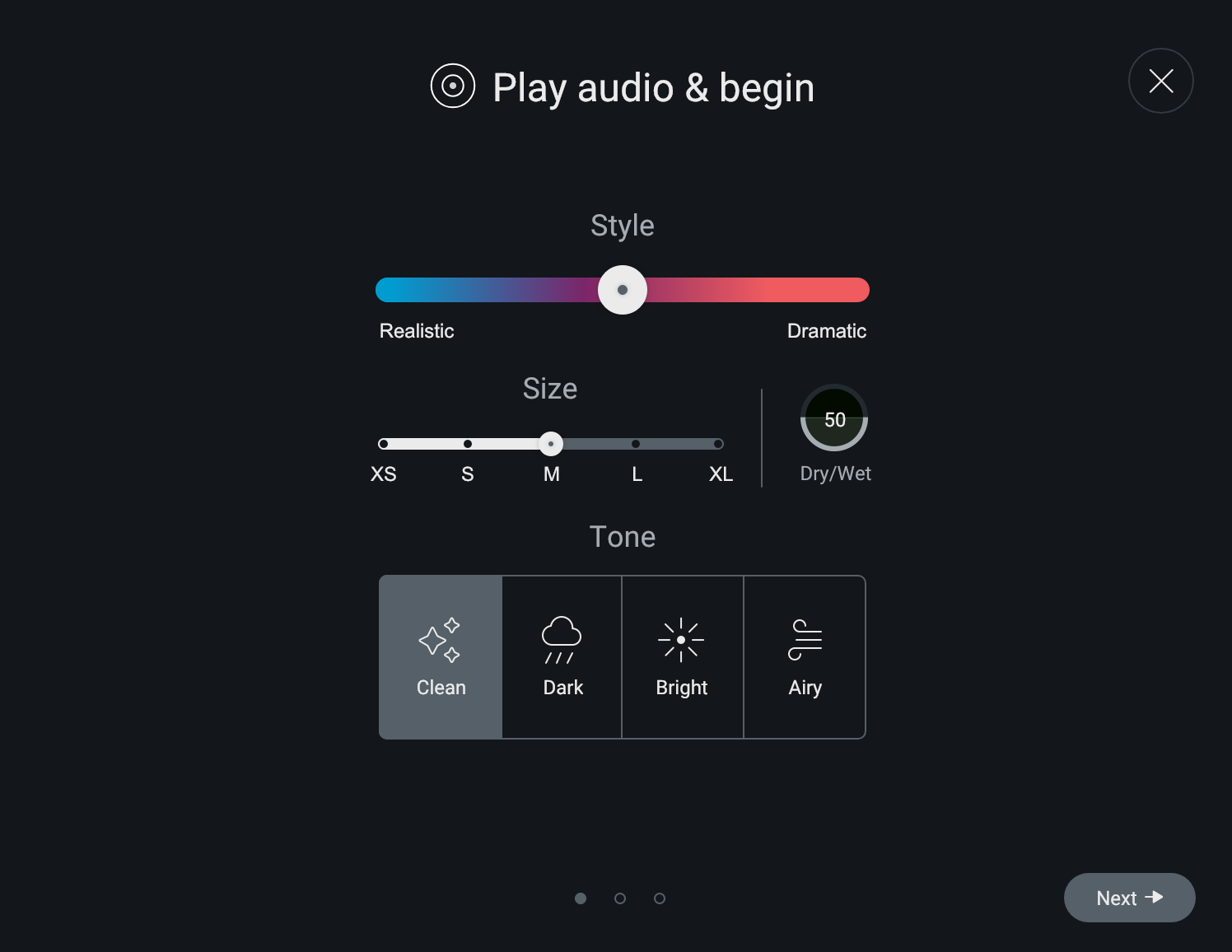The width and height of the screenshot is (1232, 952).
Task: Tap the Style slider handle
Action: 623,290
